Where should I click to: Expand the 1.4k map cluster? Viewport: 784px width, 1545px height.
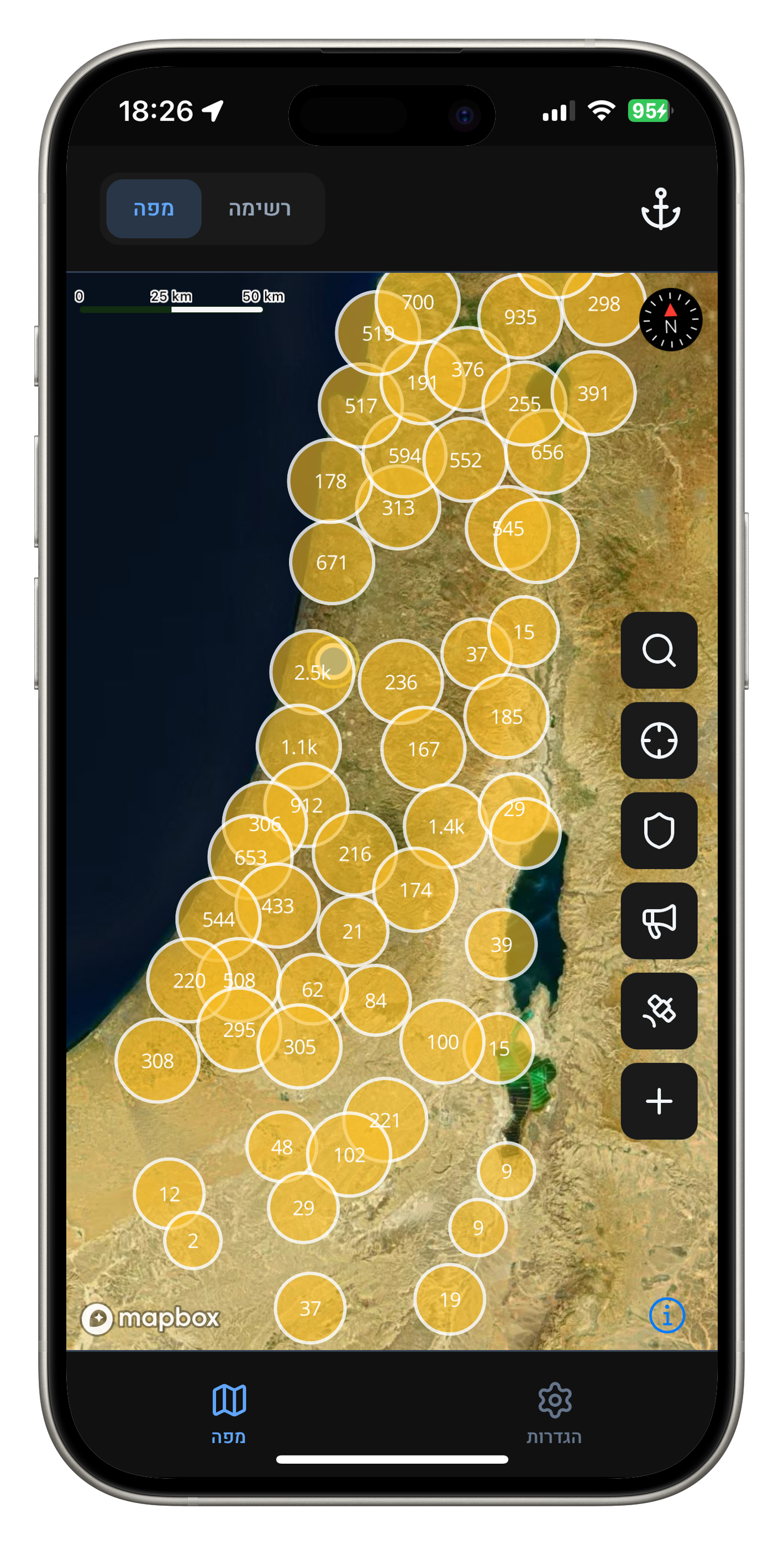(446, 827)
